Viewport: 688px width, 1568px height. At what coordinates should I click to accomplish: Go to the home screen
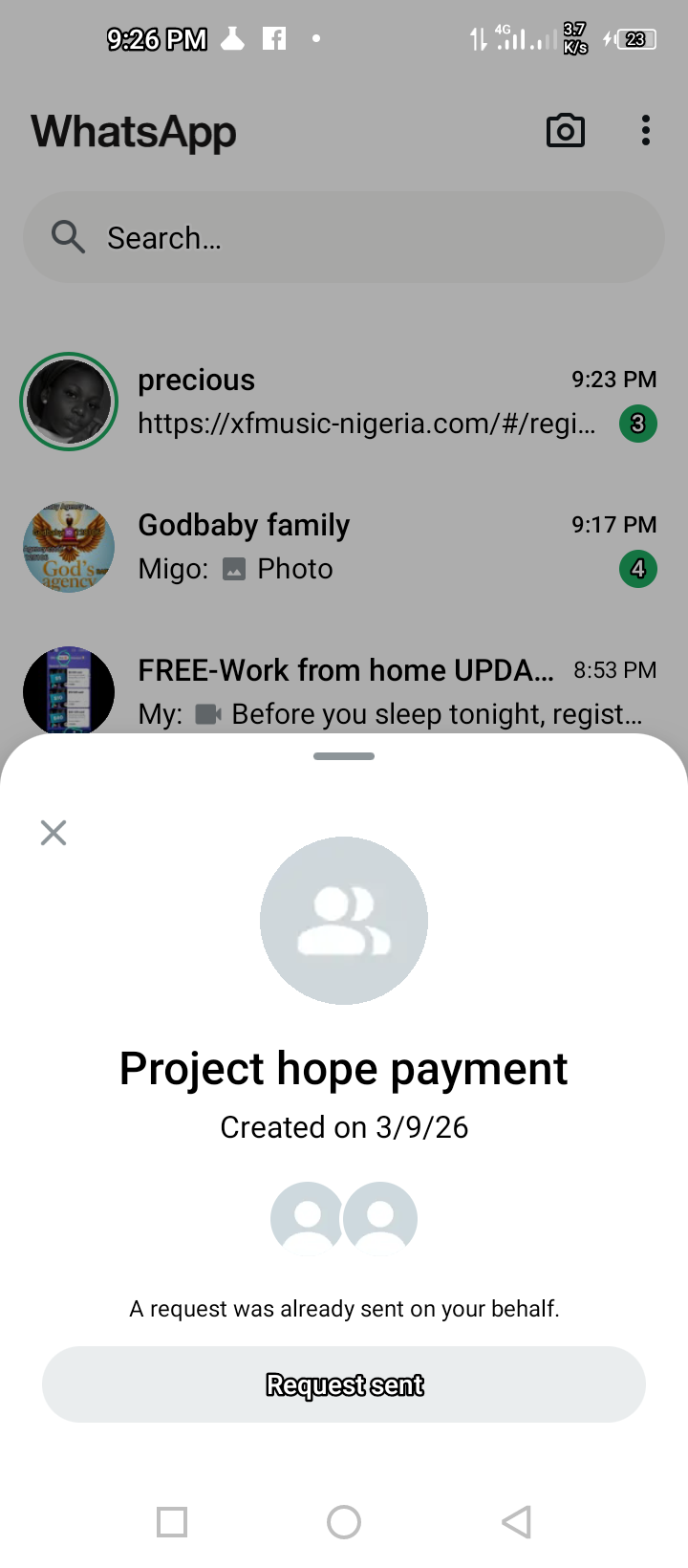tap(344, 1521)
